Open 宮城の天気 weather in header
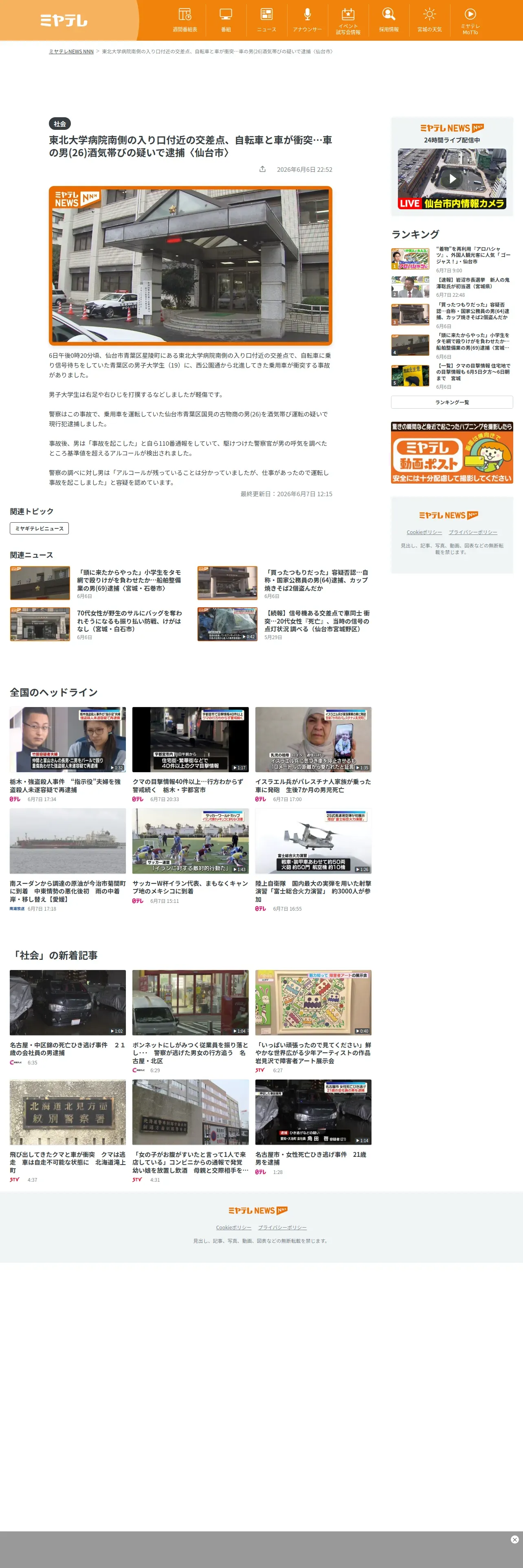The width and height of the screenshot is (523, 1568). (x=429, y=20)
